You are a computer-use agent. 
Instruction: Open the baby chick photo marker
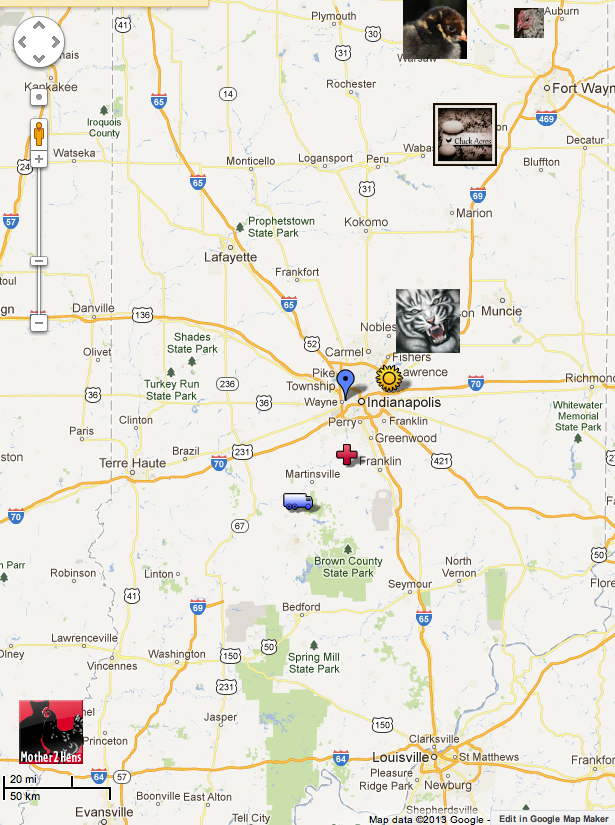[435, 28]
